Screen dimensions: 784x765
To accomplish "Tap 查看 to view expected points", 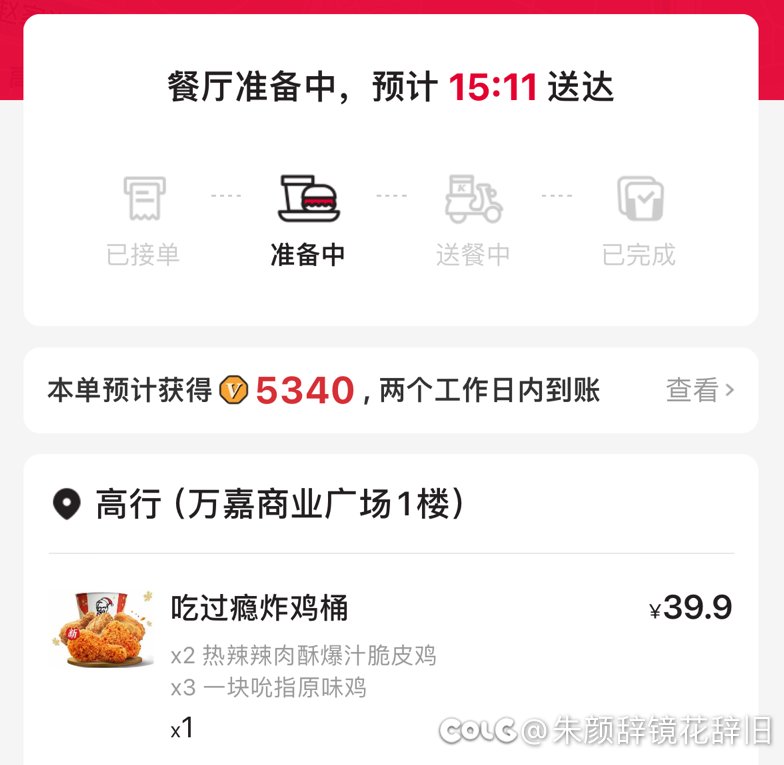I will coord(700,390).
